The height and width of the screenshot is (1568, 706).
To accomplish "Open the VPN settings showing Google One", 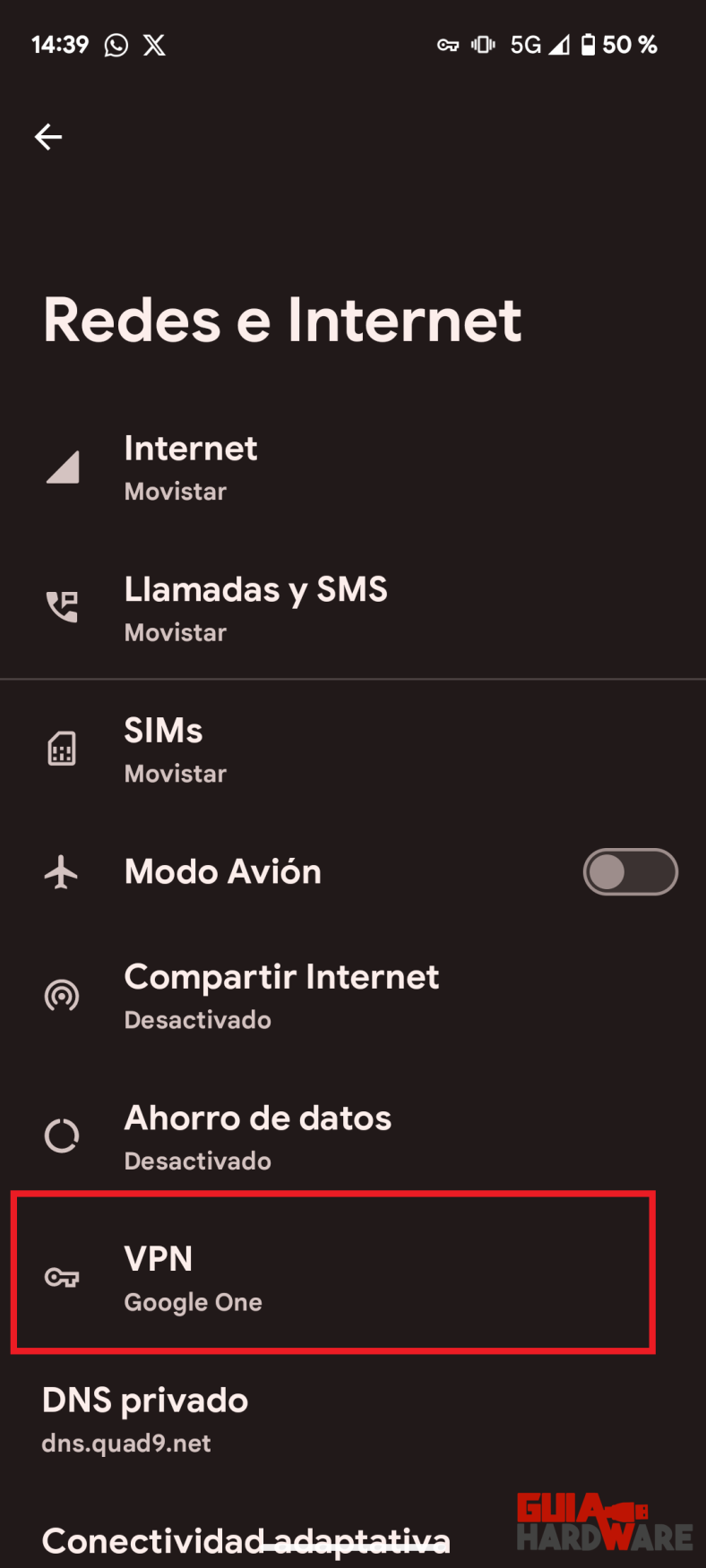I will (331, 1277).
